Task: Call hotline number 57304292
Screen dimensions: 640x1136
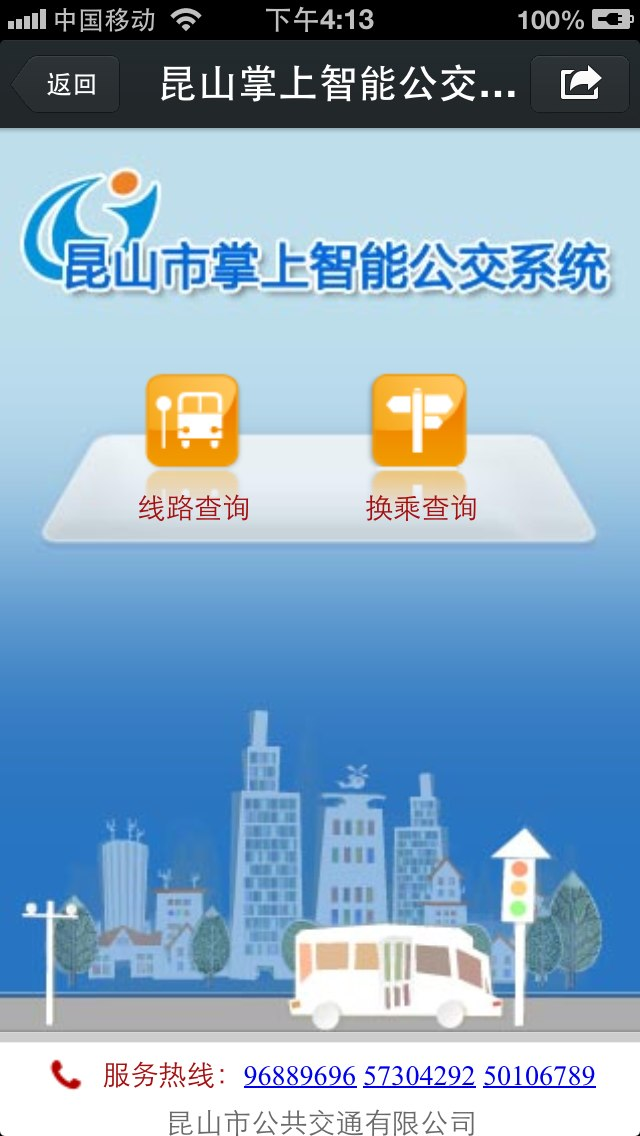Action: pyautogui.click(x=419, y=1076)
